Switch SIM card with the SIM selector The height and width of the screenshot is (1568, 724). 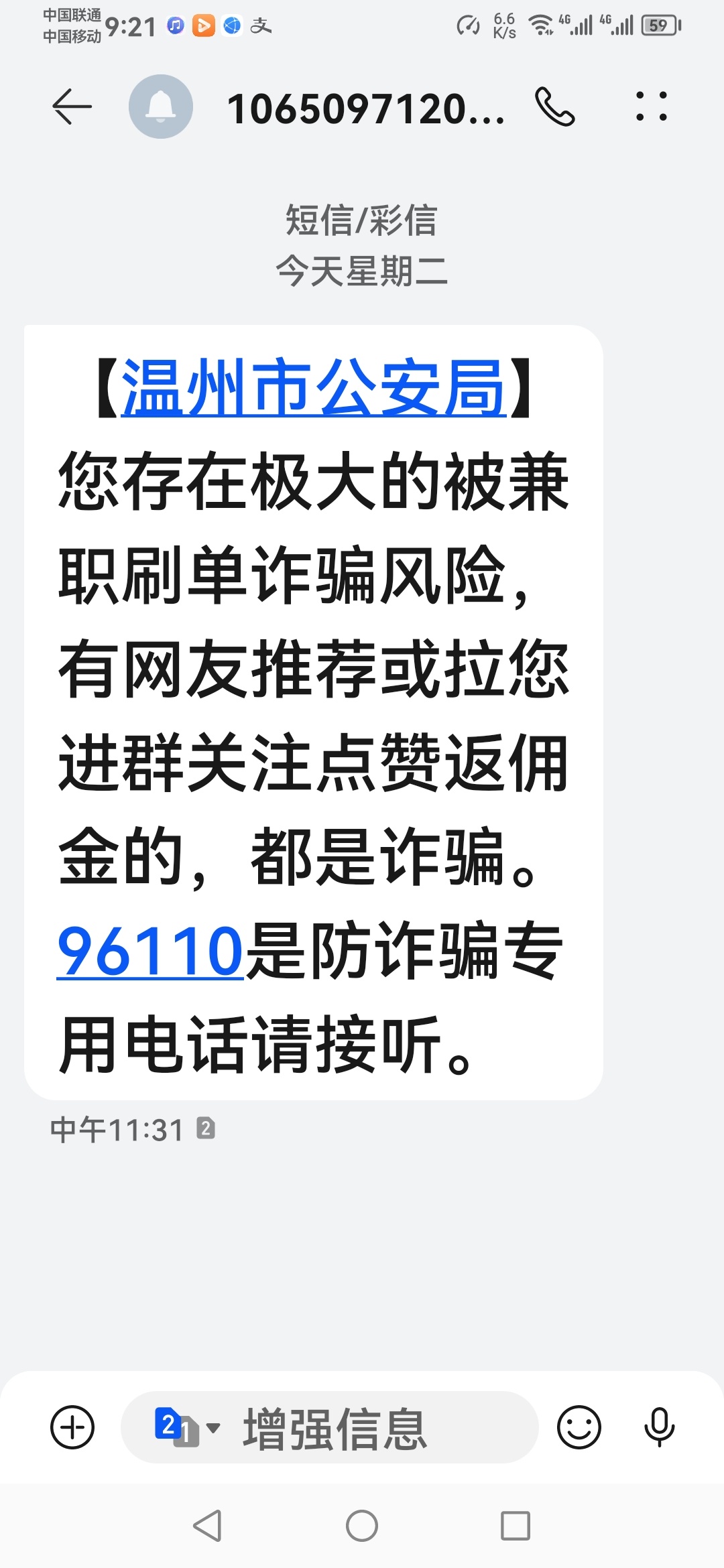point(186,1427)
